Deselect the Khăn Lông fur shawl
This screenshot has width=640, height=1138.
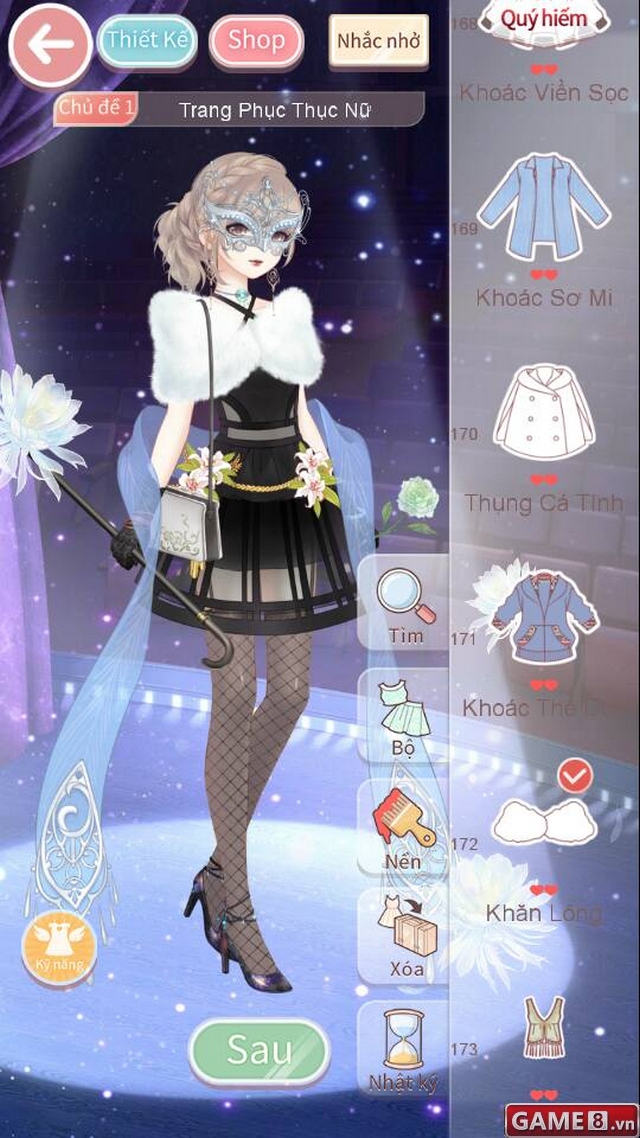pos(543,816)
